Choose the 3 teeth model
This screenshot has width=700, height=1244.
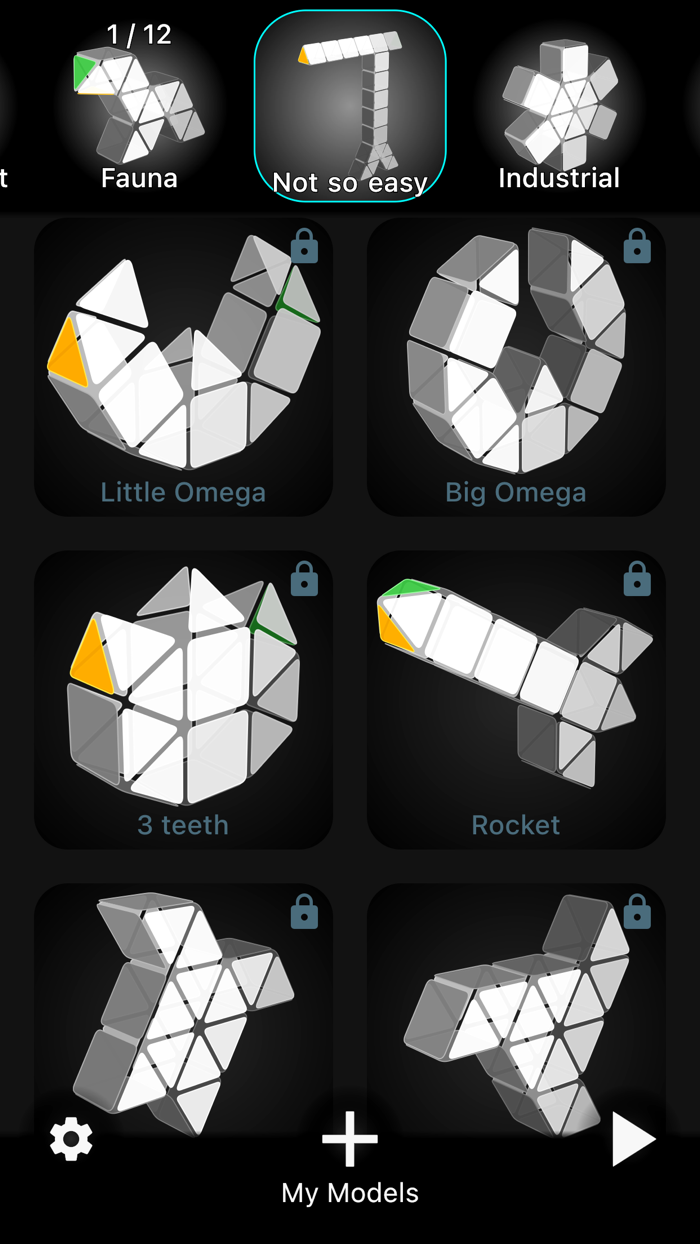tap(184, 699)
